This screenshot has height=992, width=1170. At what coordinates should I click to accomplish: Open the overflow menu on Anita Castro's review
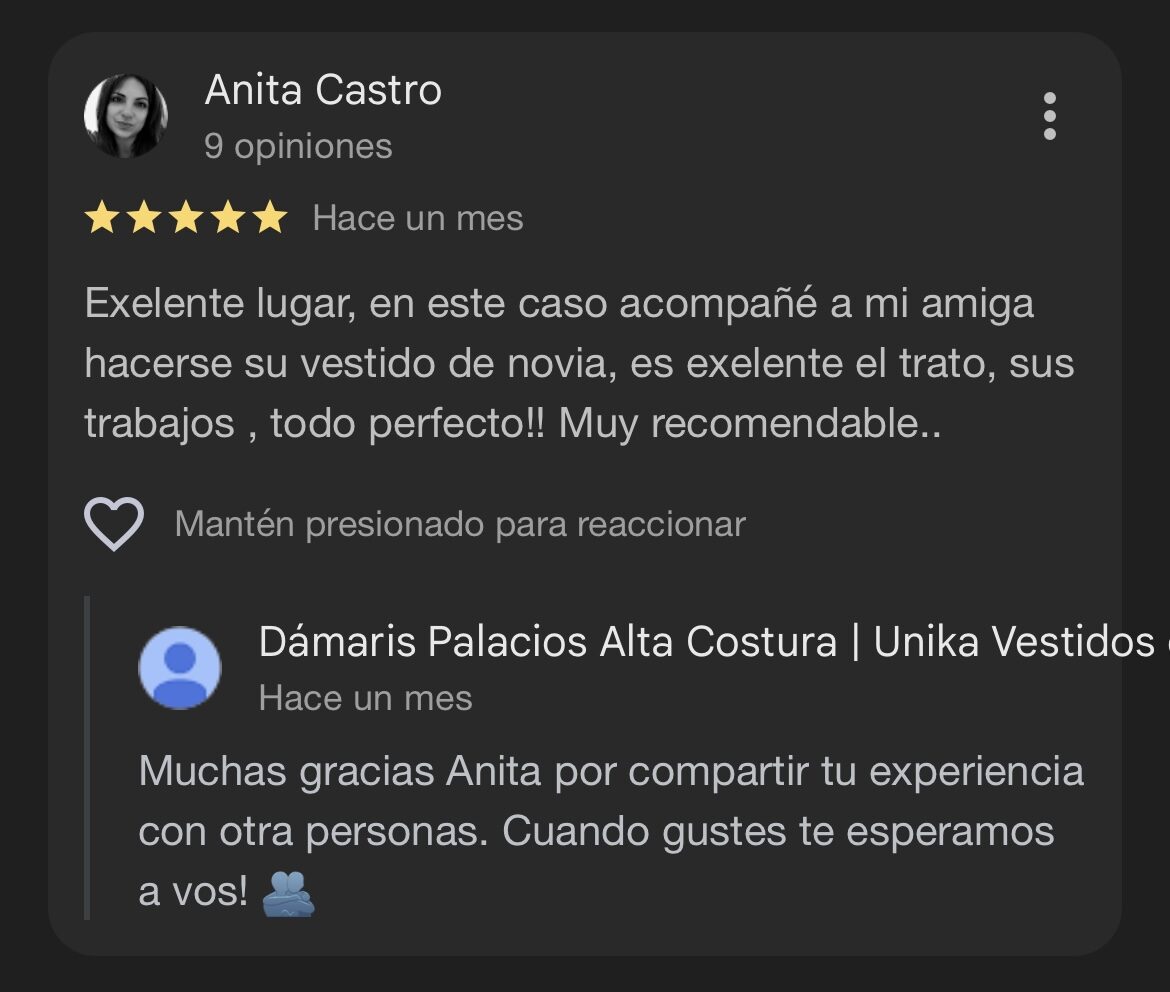point(1049,117)
